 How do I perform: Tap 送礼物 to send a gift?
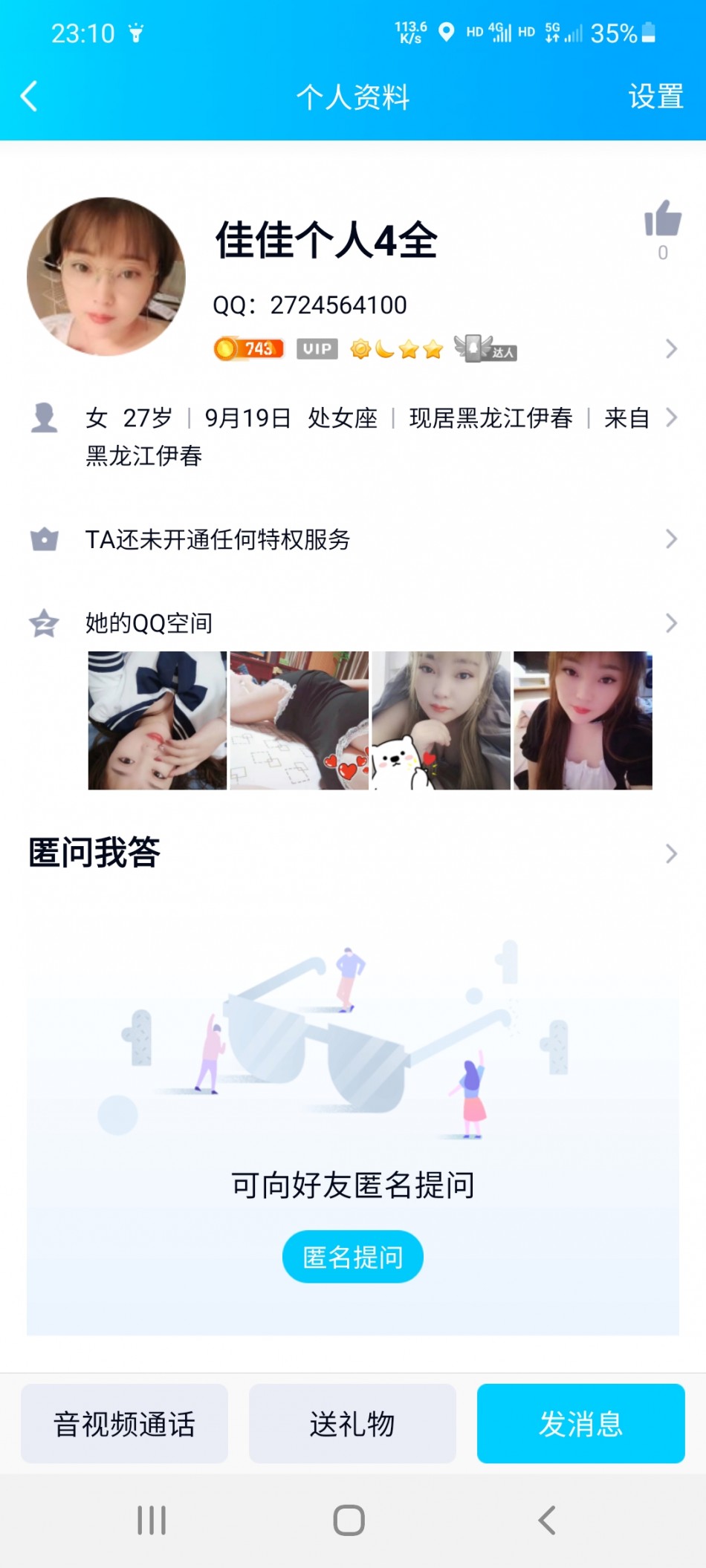(x=352, y=1423)
